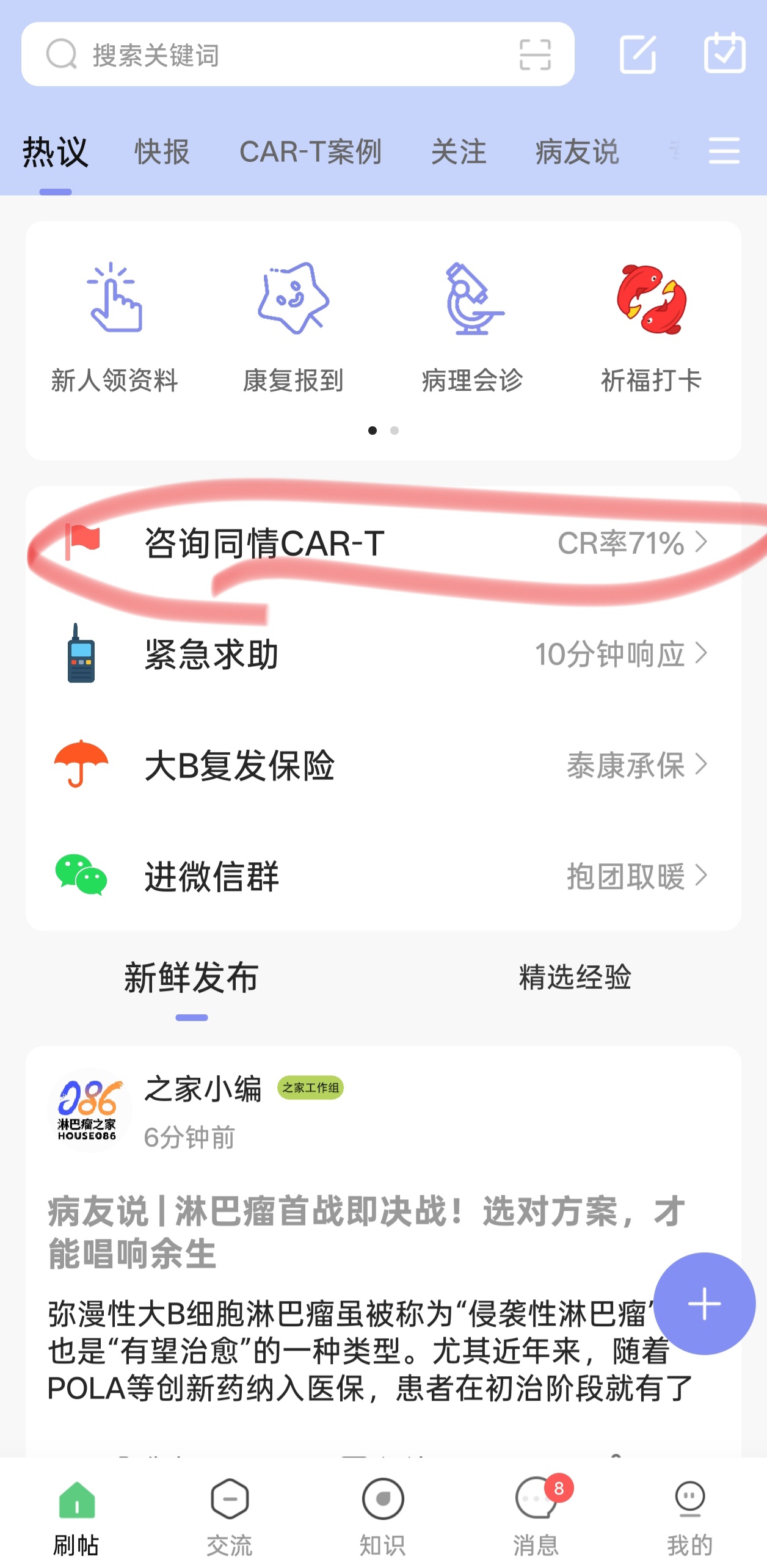
Task: Open the calendar check-in icon
Action: [x=724, y=54]
